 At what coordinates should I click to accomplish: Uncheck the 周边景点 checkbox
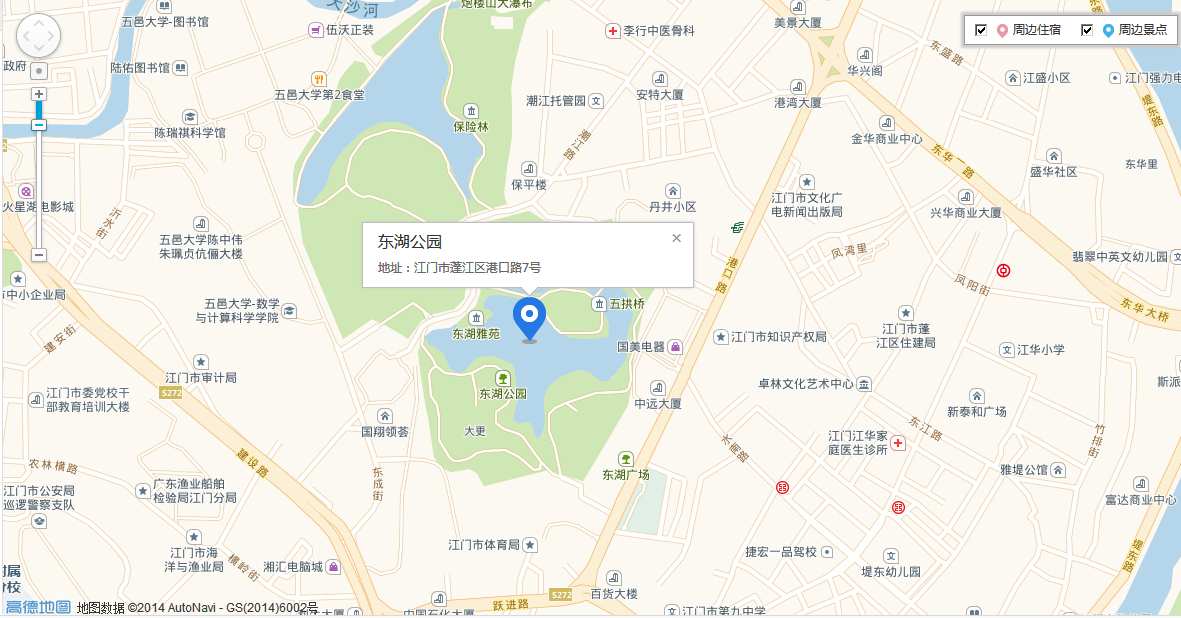coord(1087,30)
